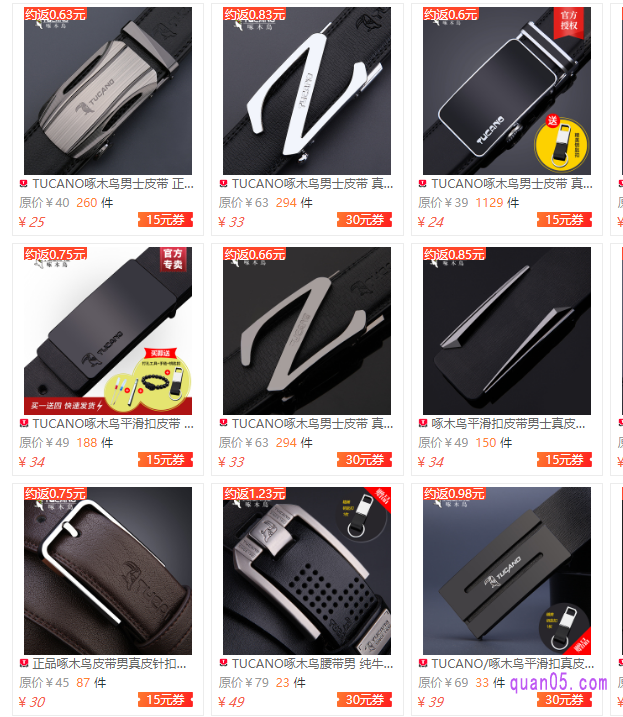Open the belt card with 1129件 sold
This screenshot has height=717, width=623.
pos(507,92)
